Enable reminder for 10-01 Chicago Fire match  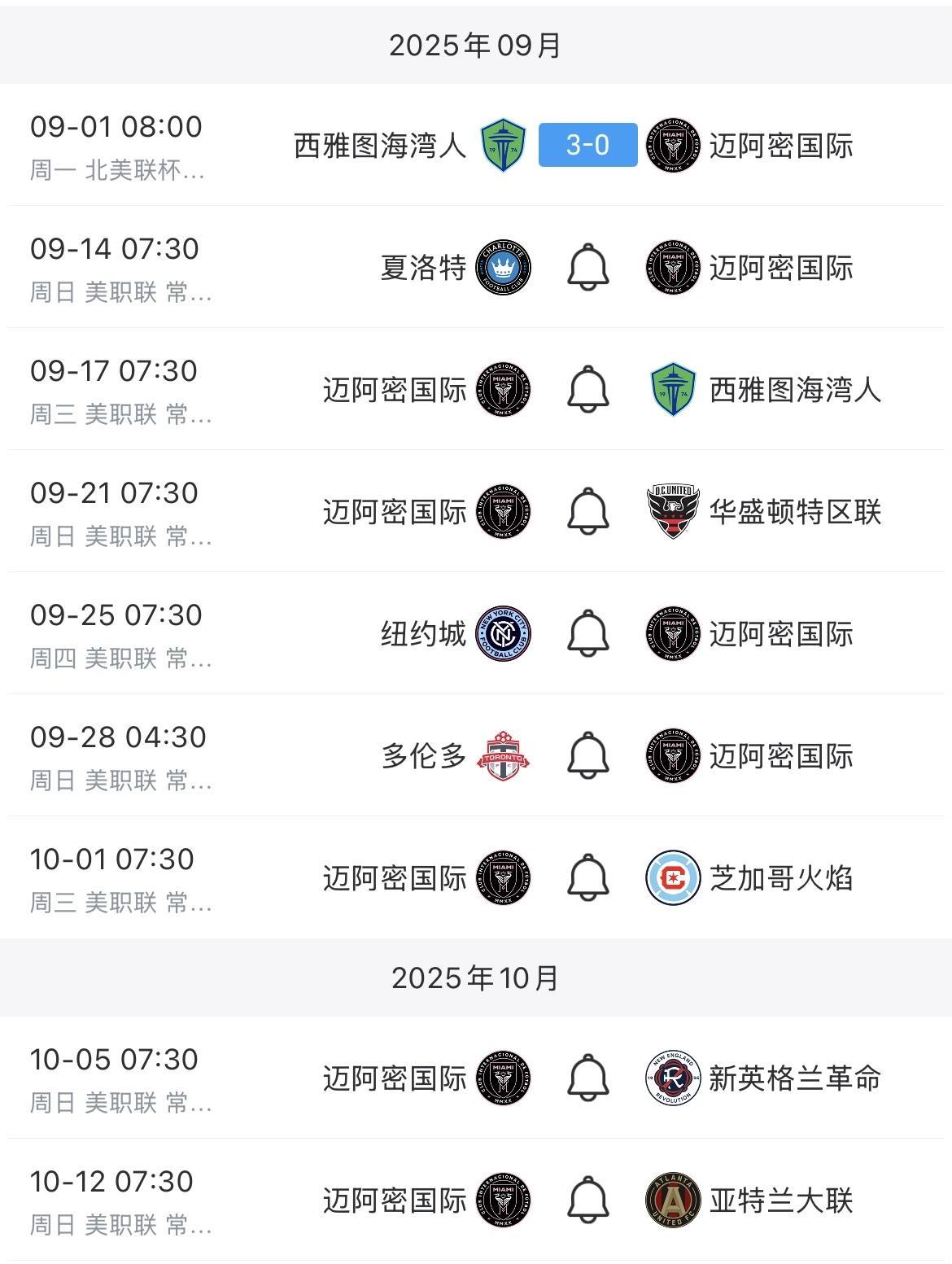[587, 877]
